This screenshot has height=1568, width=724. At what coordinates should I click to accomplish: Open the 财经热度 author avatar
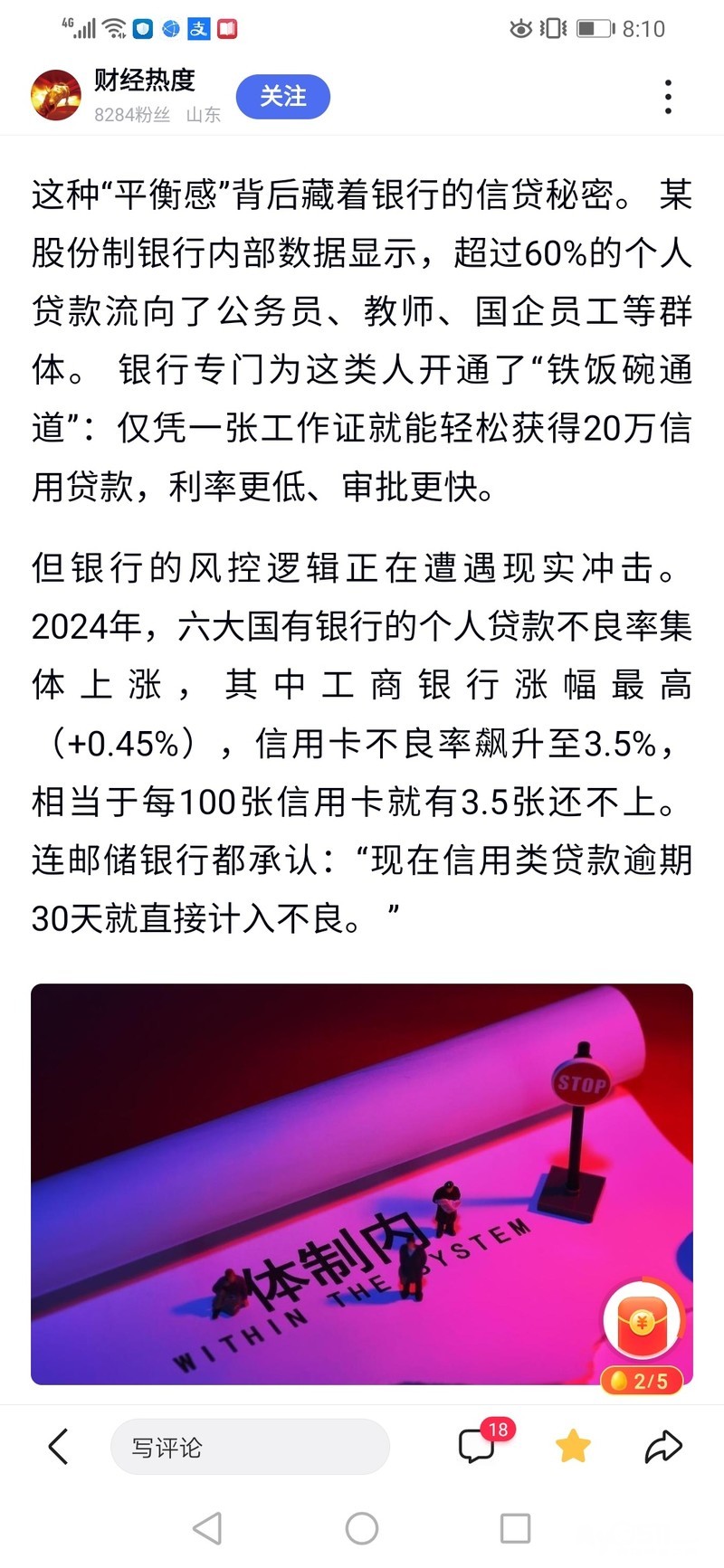tap(55, 95)
